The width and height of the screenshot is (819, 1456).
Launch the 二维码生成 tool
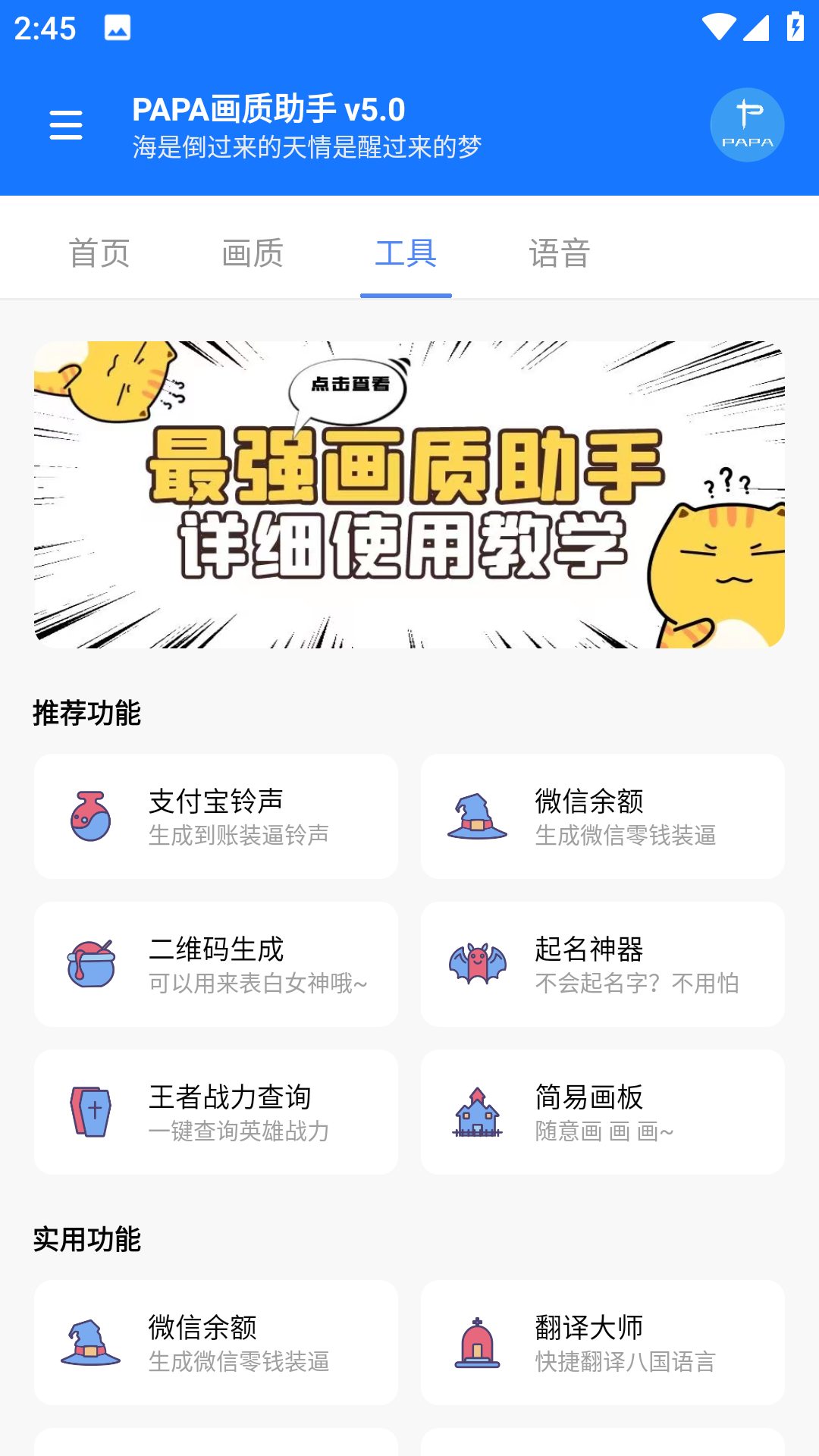pyautogui.click(x=216, y=964)
